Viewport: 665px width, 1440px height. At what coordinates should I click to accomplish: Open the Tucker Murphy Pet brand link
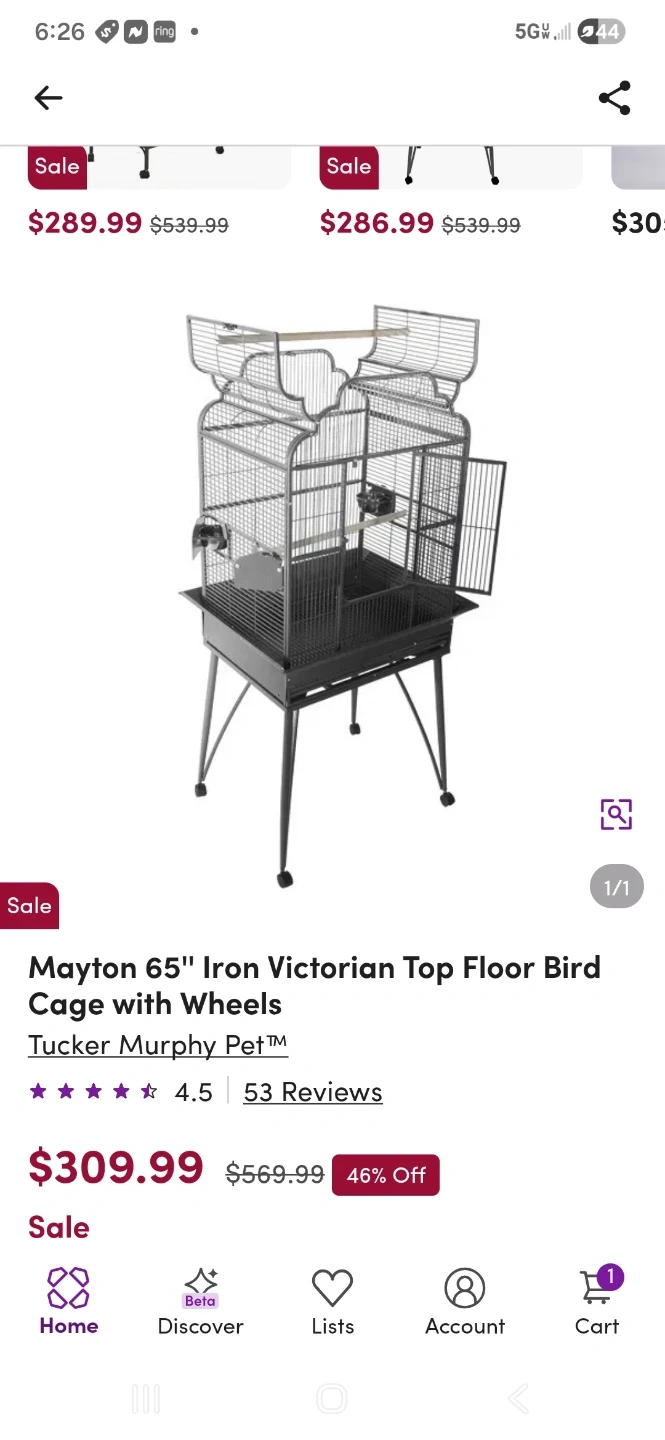(x=158, y=1045)
